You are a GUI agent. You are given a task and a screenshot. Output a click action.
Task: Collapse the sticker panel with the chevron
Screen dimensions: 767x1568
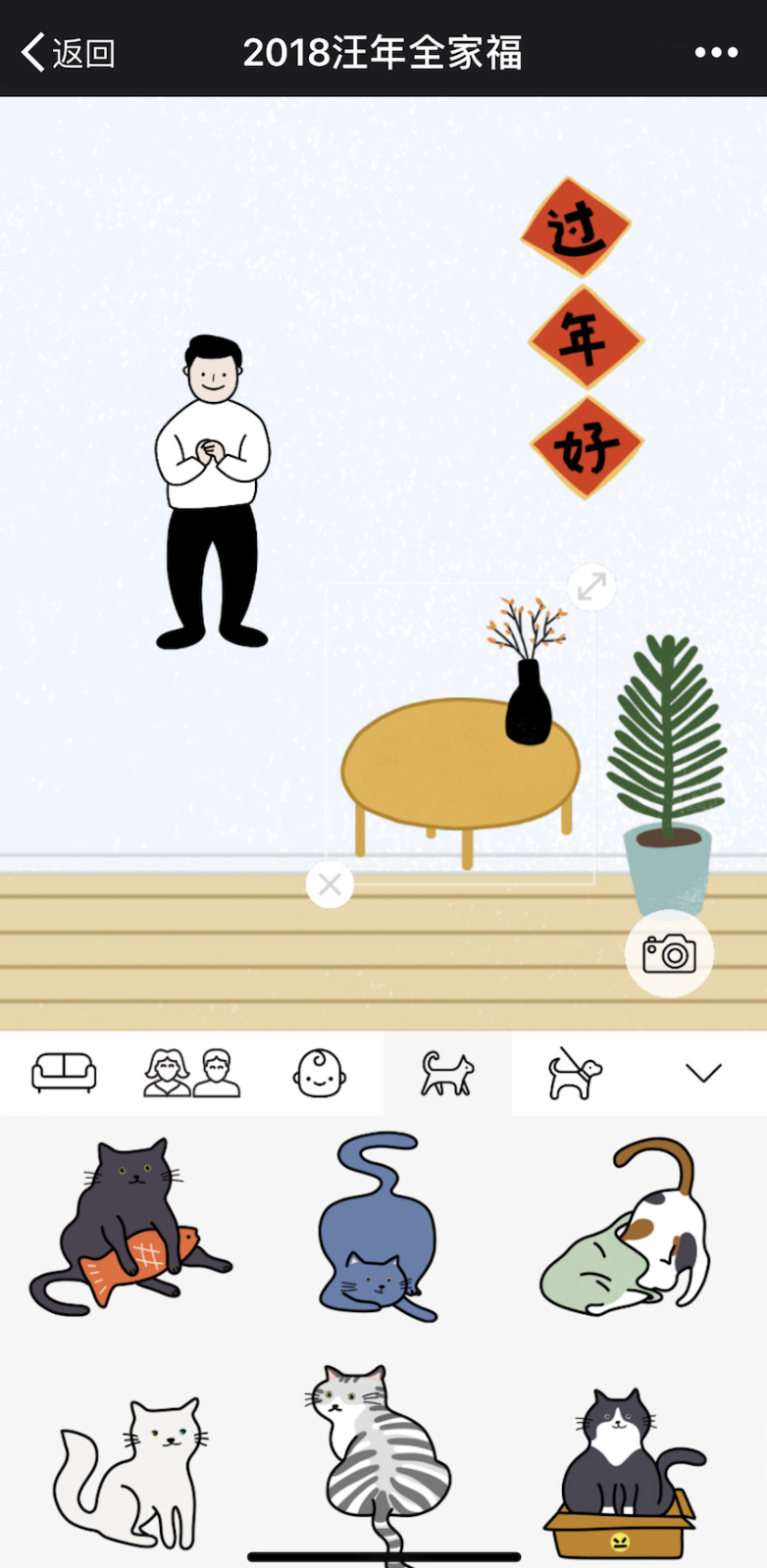[703, 1073]
